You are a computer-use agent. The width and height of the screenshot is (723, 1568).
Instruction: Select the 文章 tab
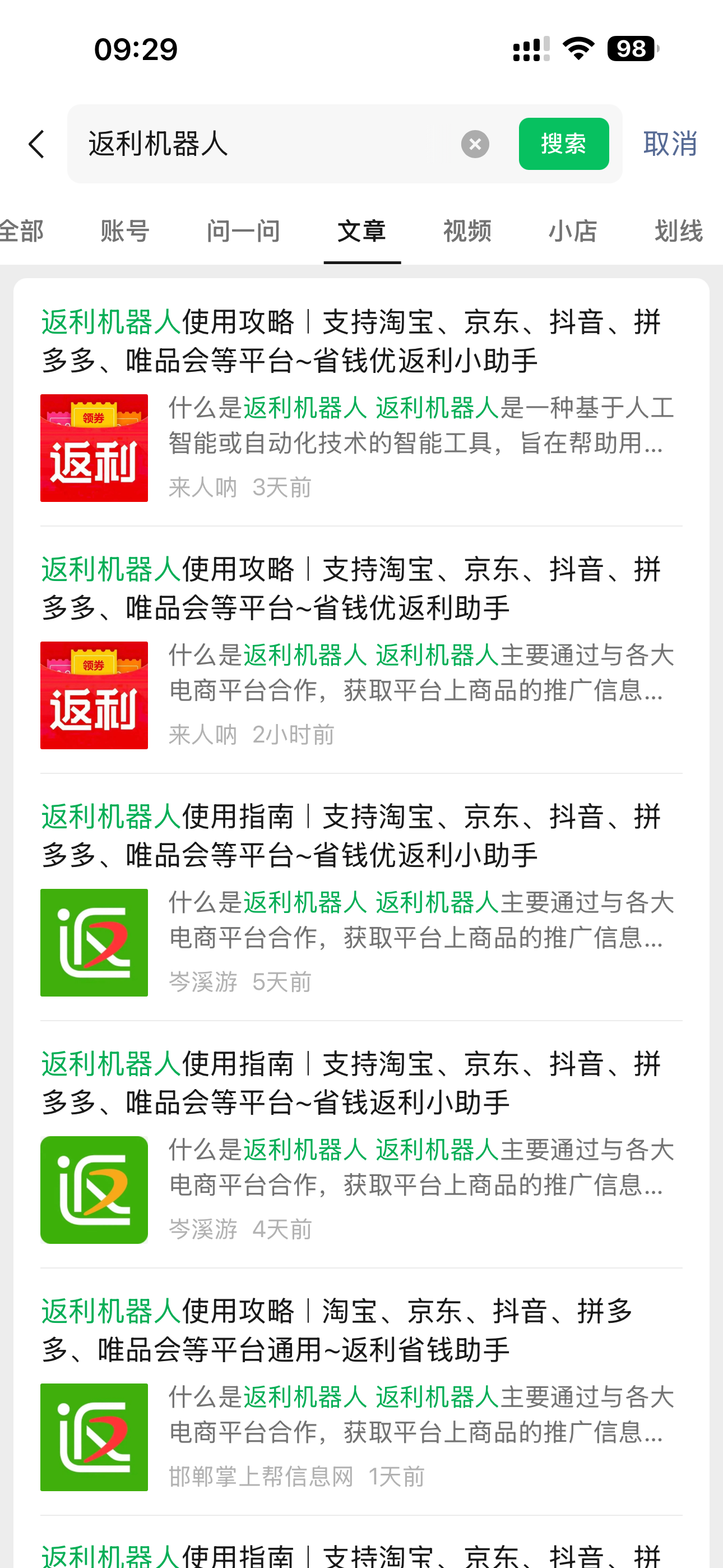click(361, 231)
